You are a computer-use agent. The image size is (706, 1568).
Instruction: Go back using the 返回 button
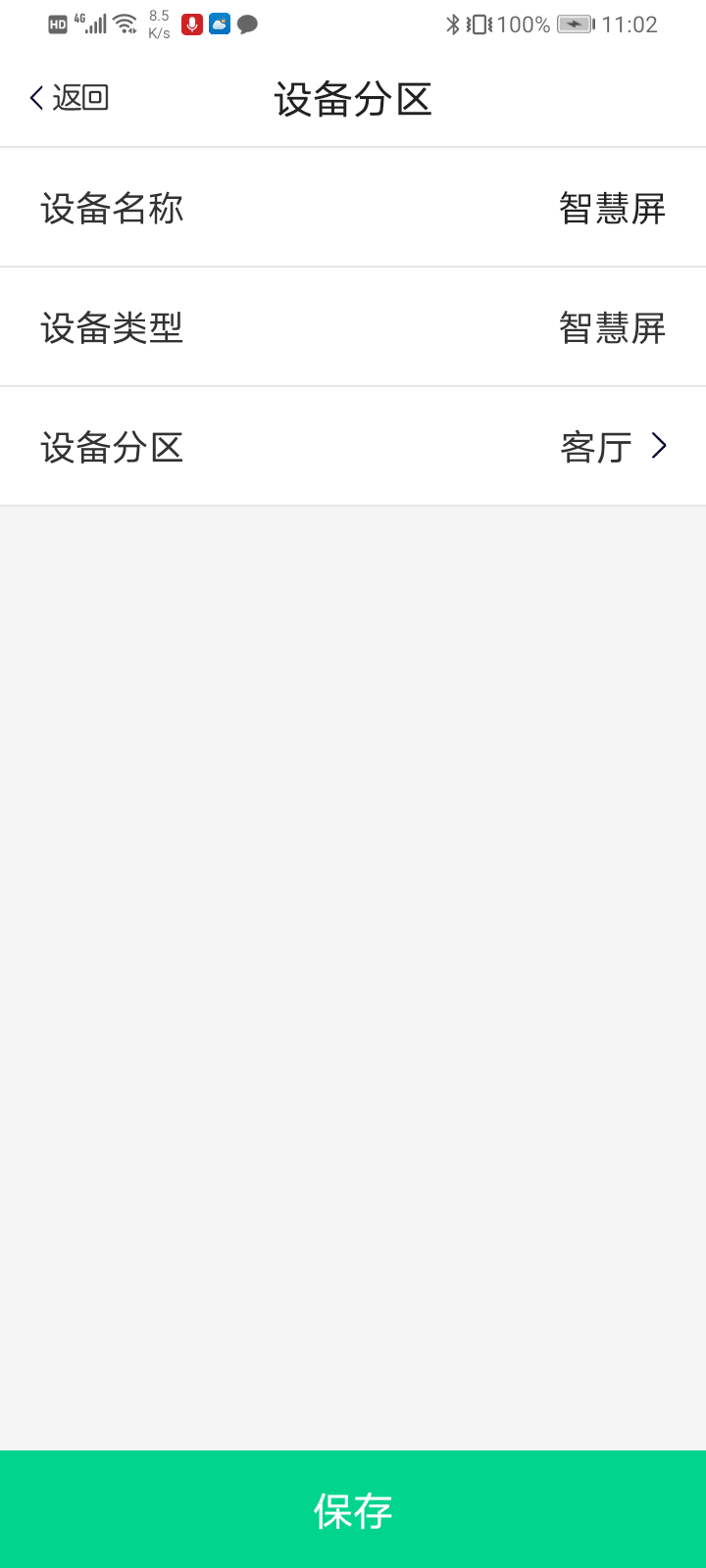point(69,98)
